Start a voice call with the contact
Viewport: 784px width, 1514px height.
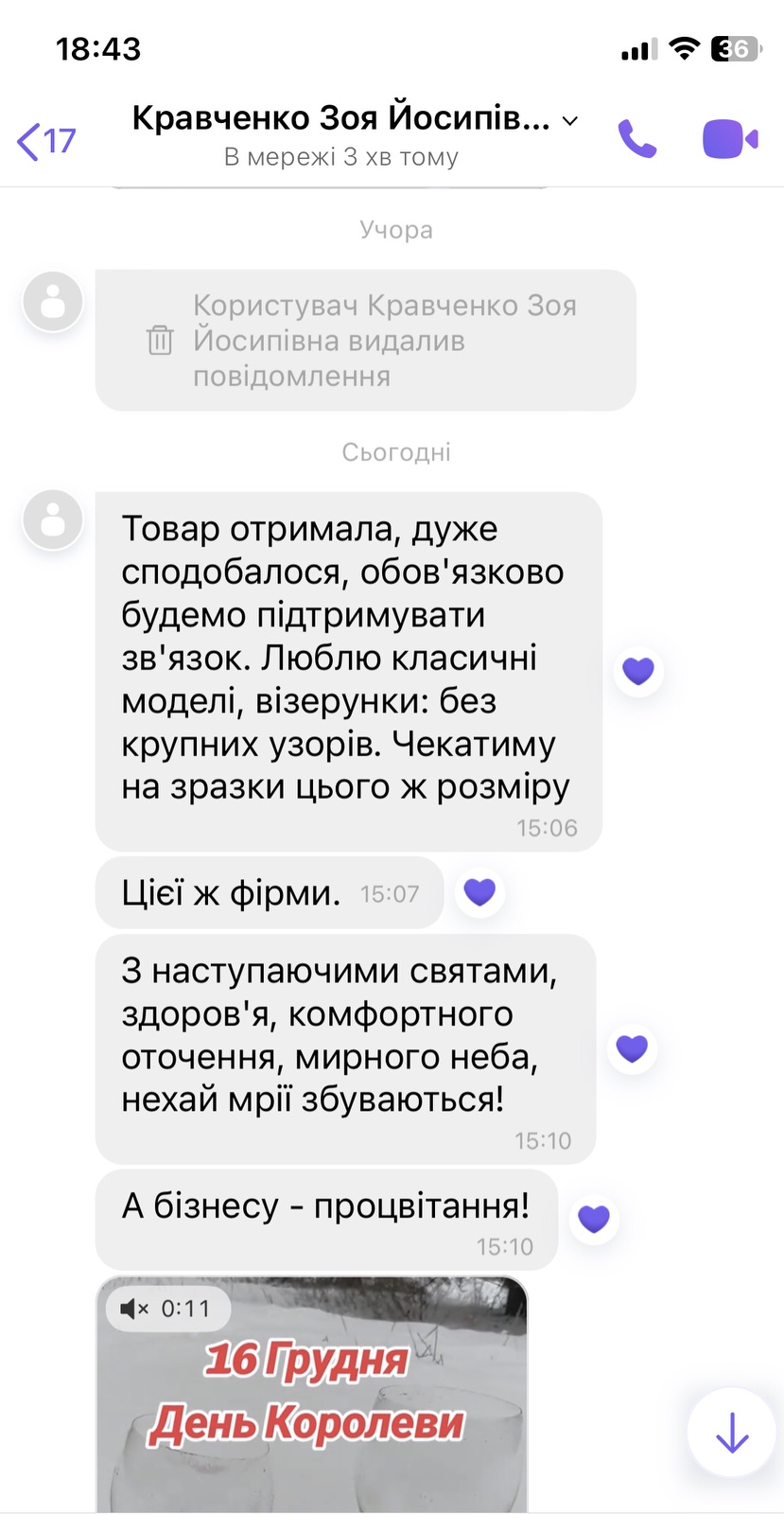pyautogui.click(x=636, y=139)
